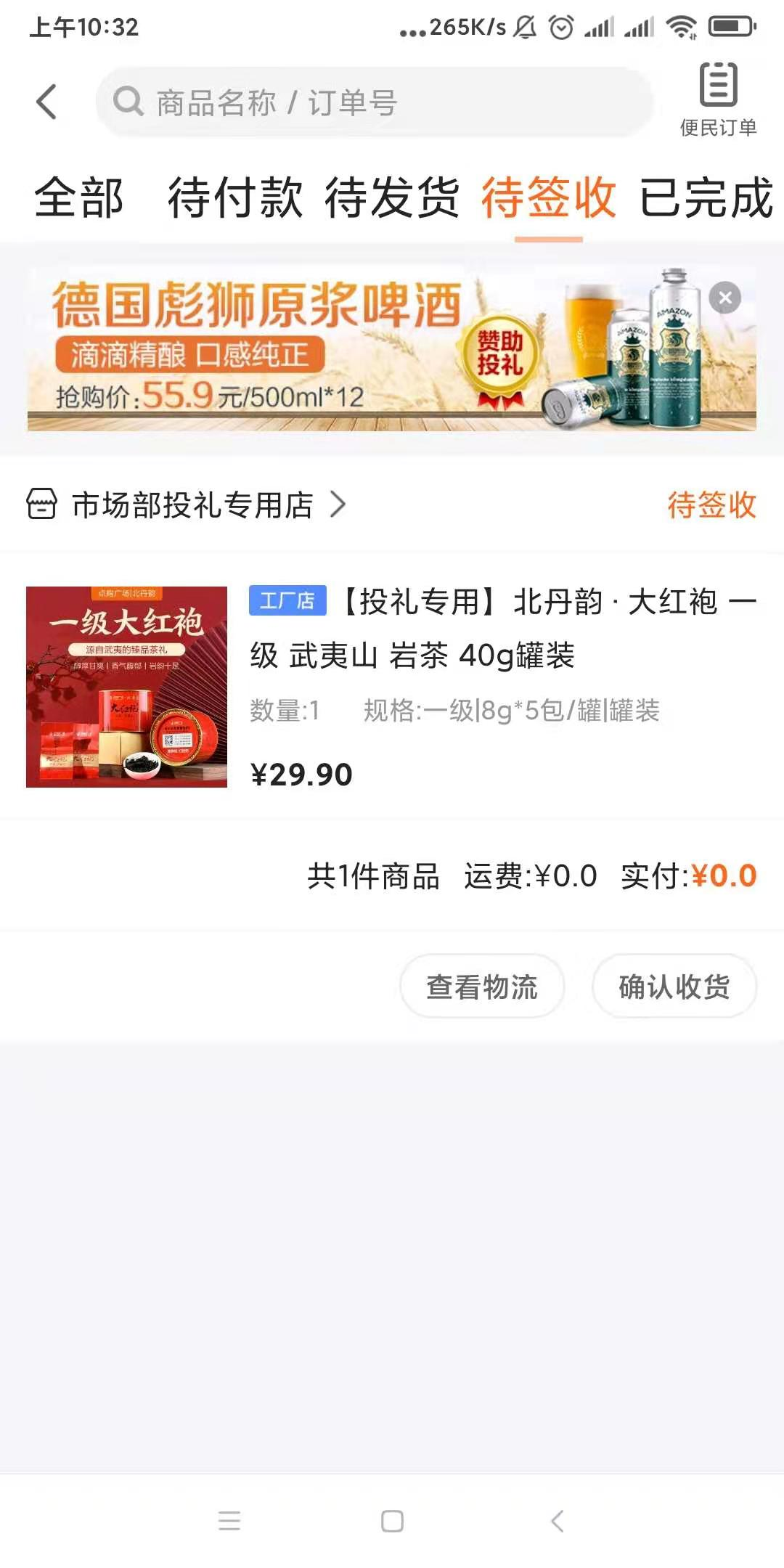Go back using the top-left arrow

pyautogui.click(x=46, y=102)
